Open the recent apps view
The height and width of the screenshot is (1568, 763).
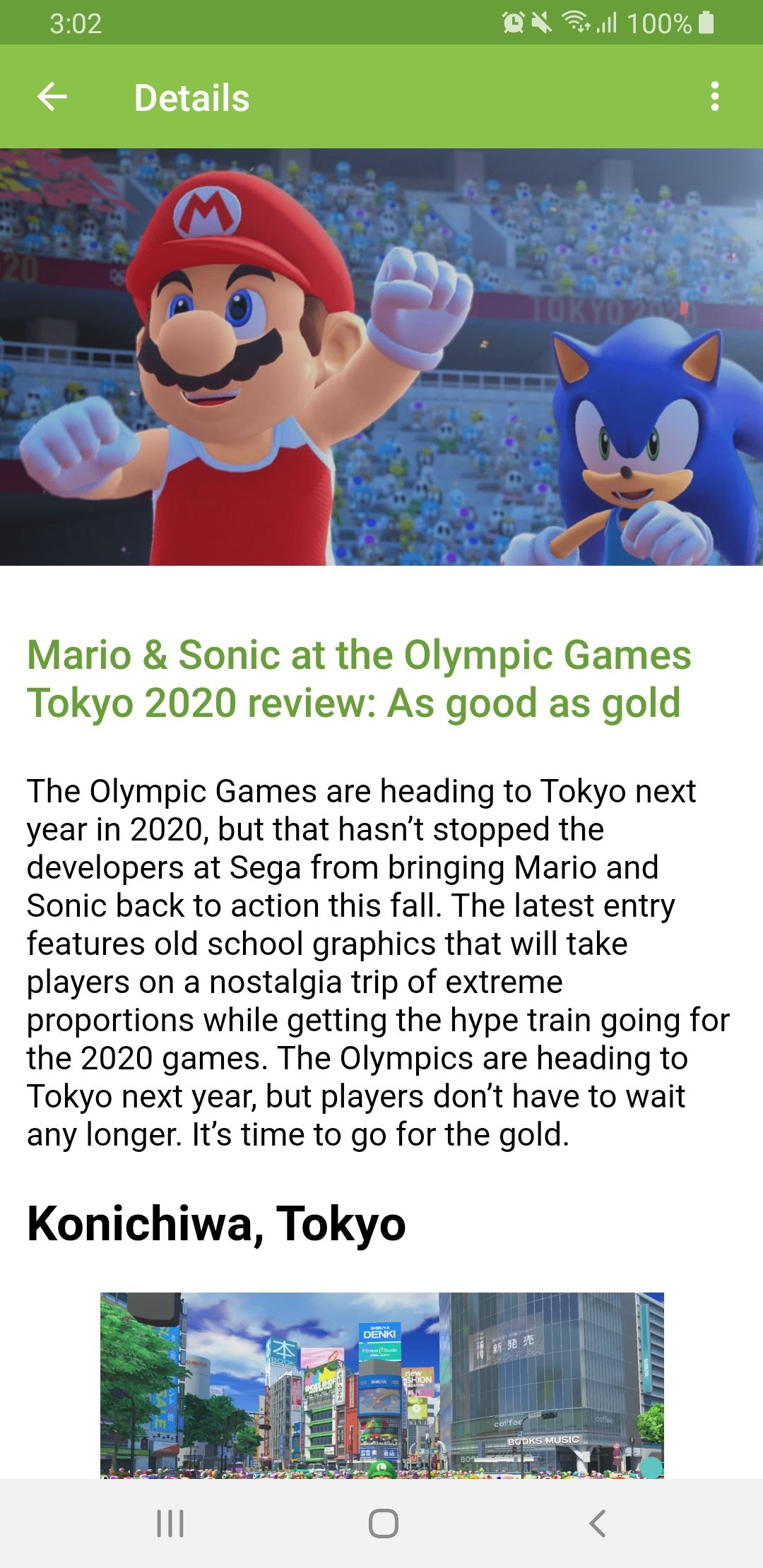click(170, 1524)
